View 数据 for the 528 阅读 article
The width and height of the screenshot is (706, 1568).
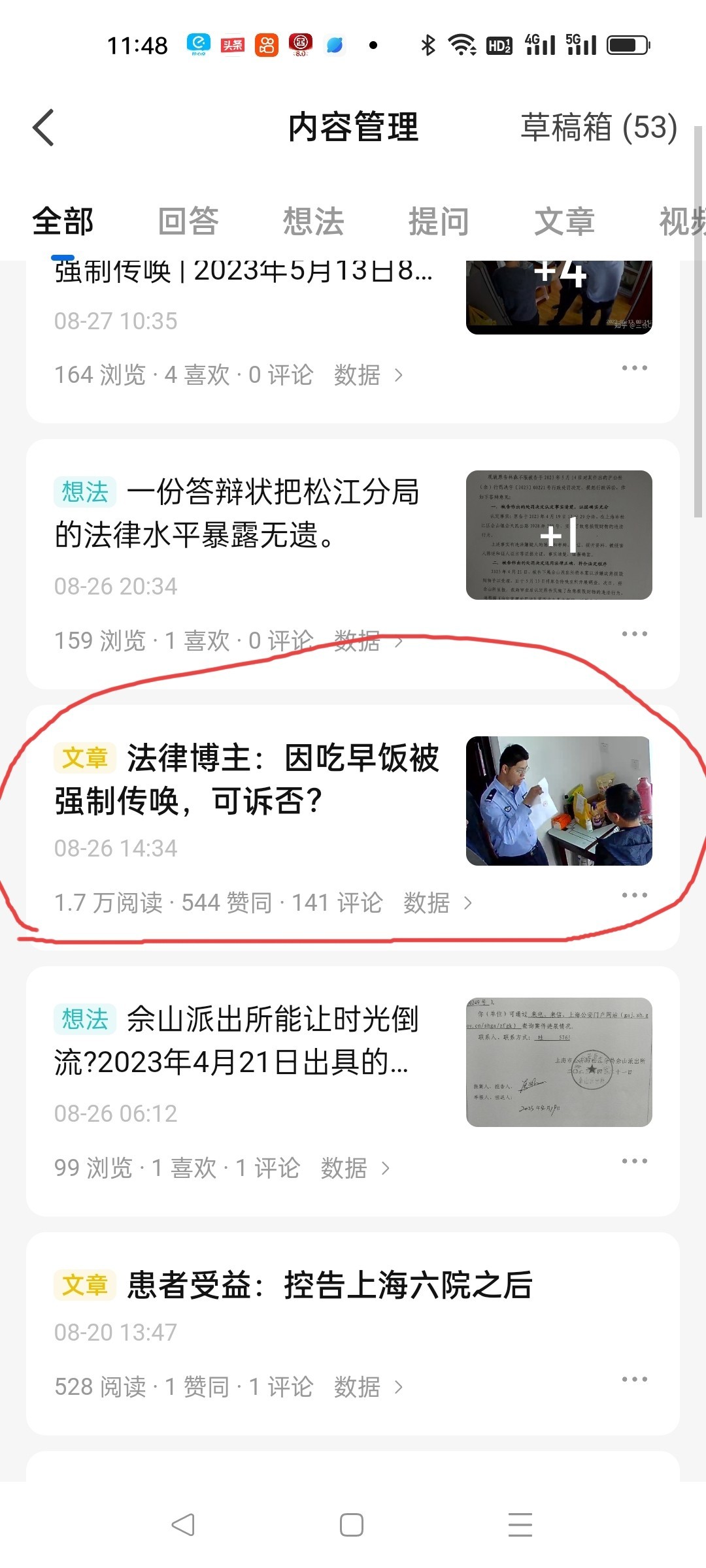point(368,1386)
